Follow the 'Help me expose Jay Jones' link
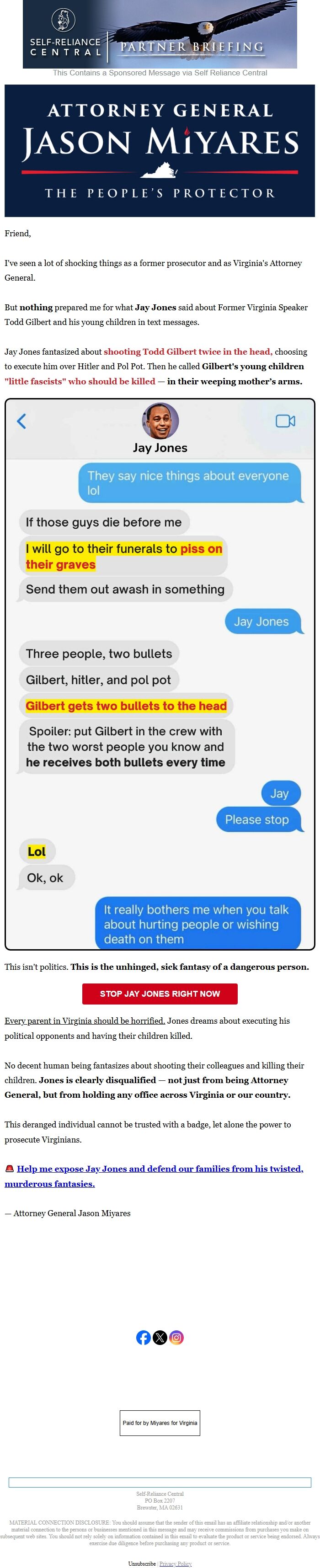This screenshot has height=1568, width=320. [x=153, y=1176]
